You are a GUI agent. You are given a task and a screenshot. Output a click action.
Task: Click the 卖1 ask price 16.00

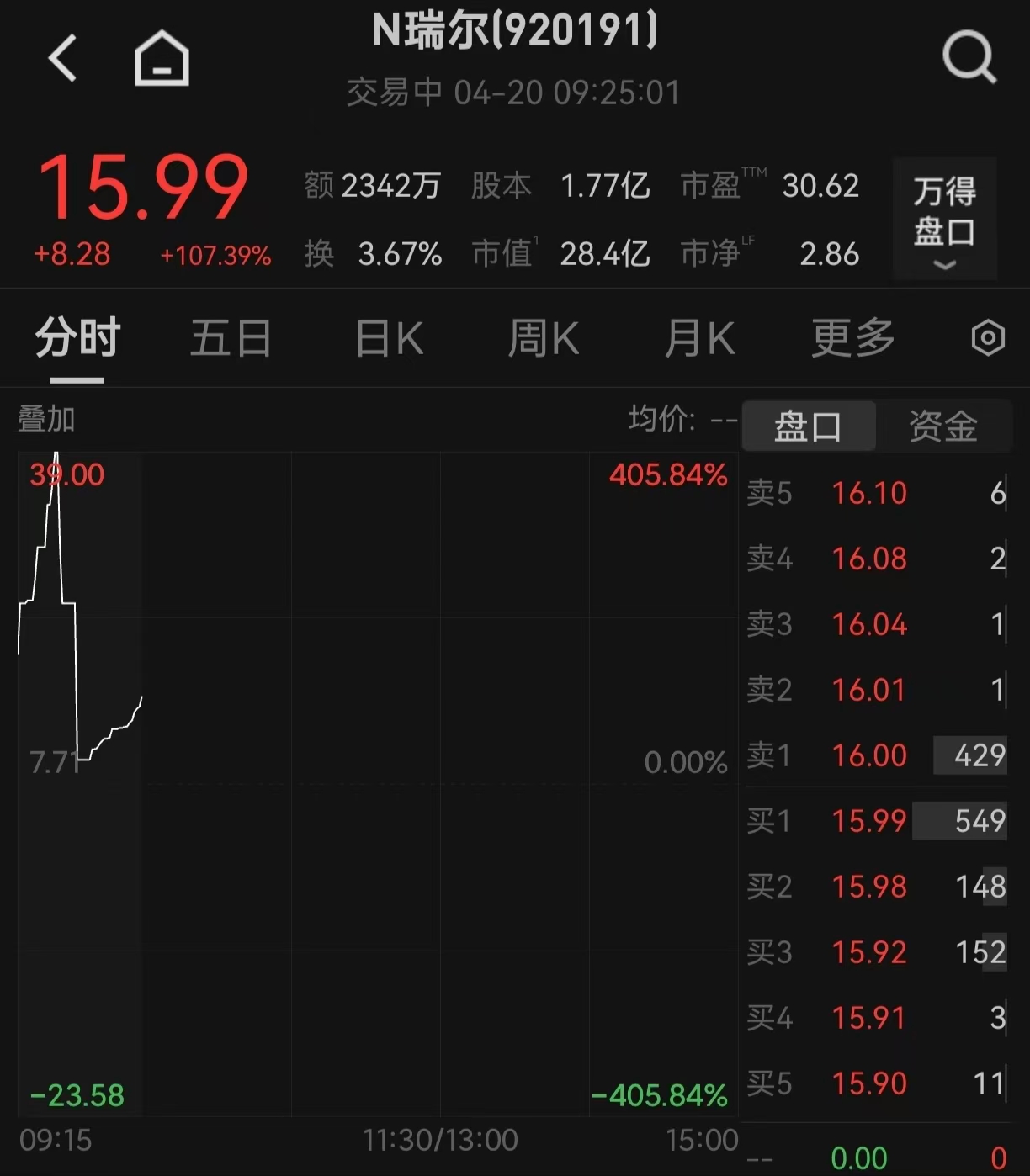coord(869,755)
